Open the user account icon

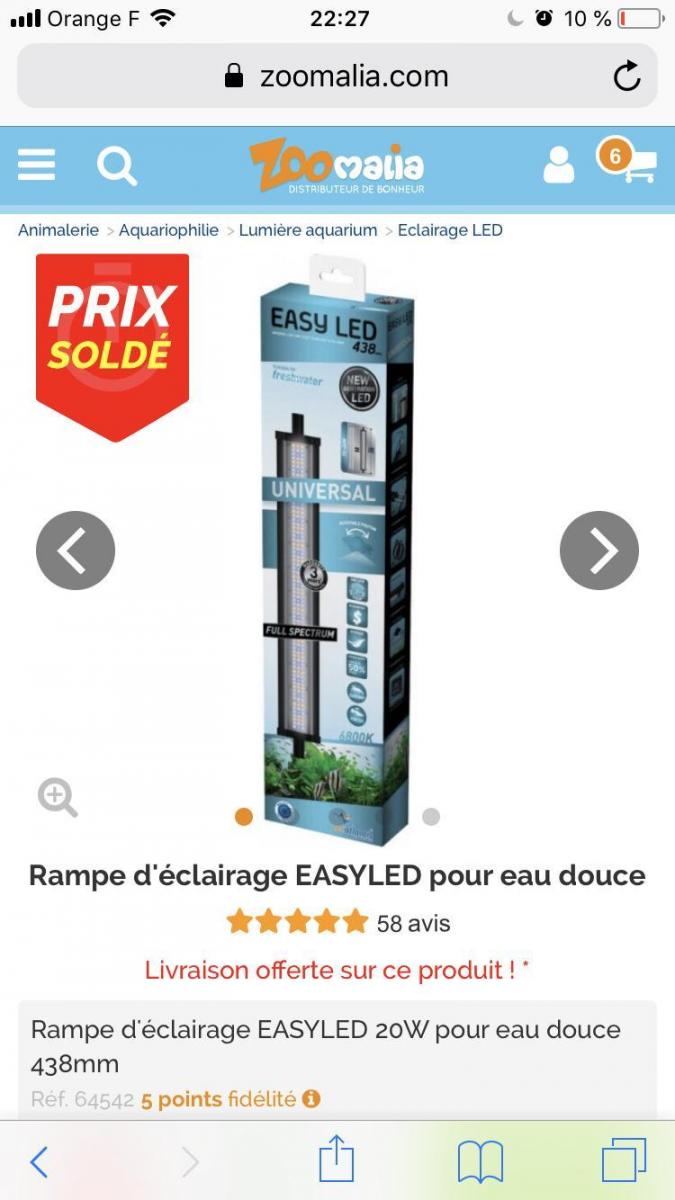coord(559,165)
